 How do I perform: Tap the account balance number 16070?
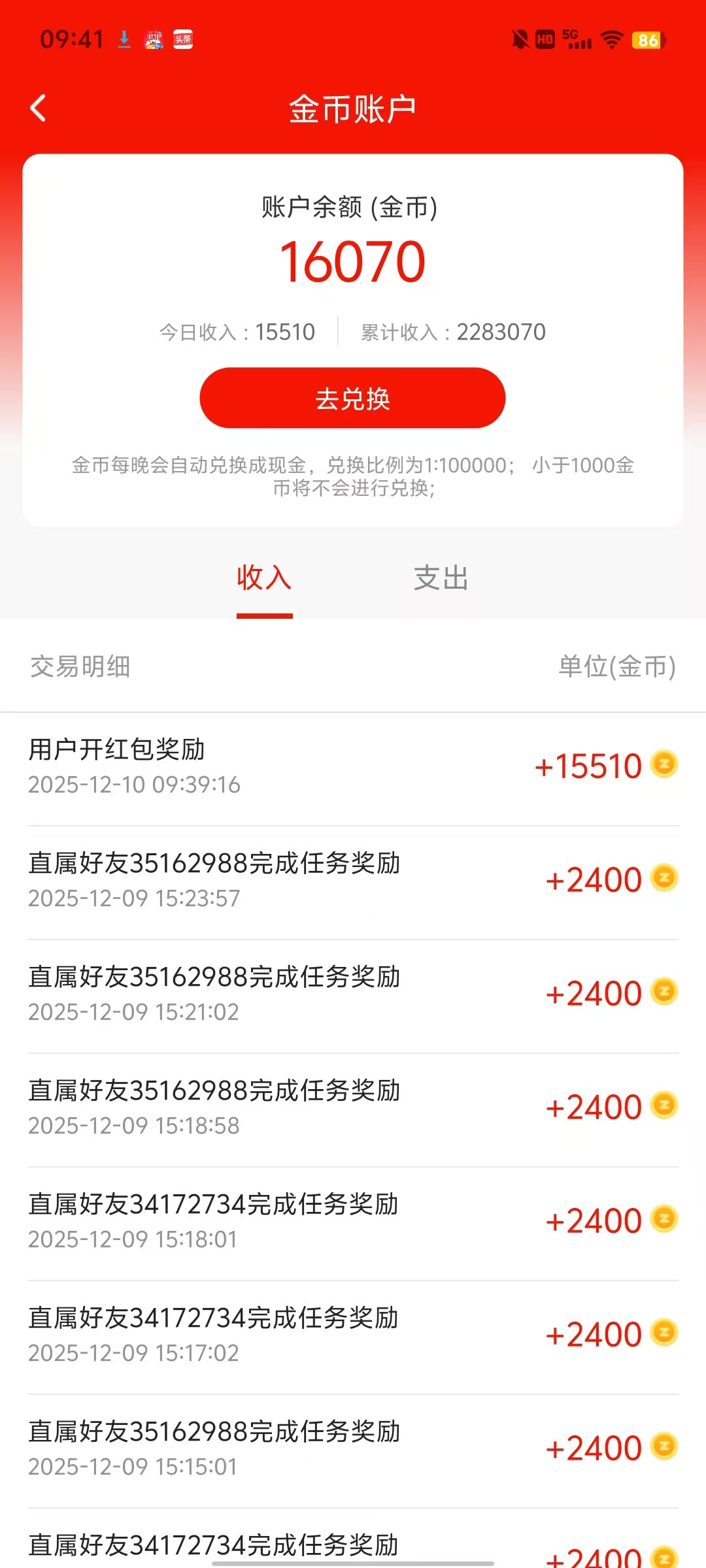click(353, 260)
